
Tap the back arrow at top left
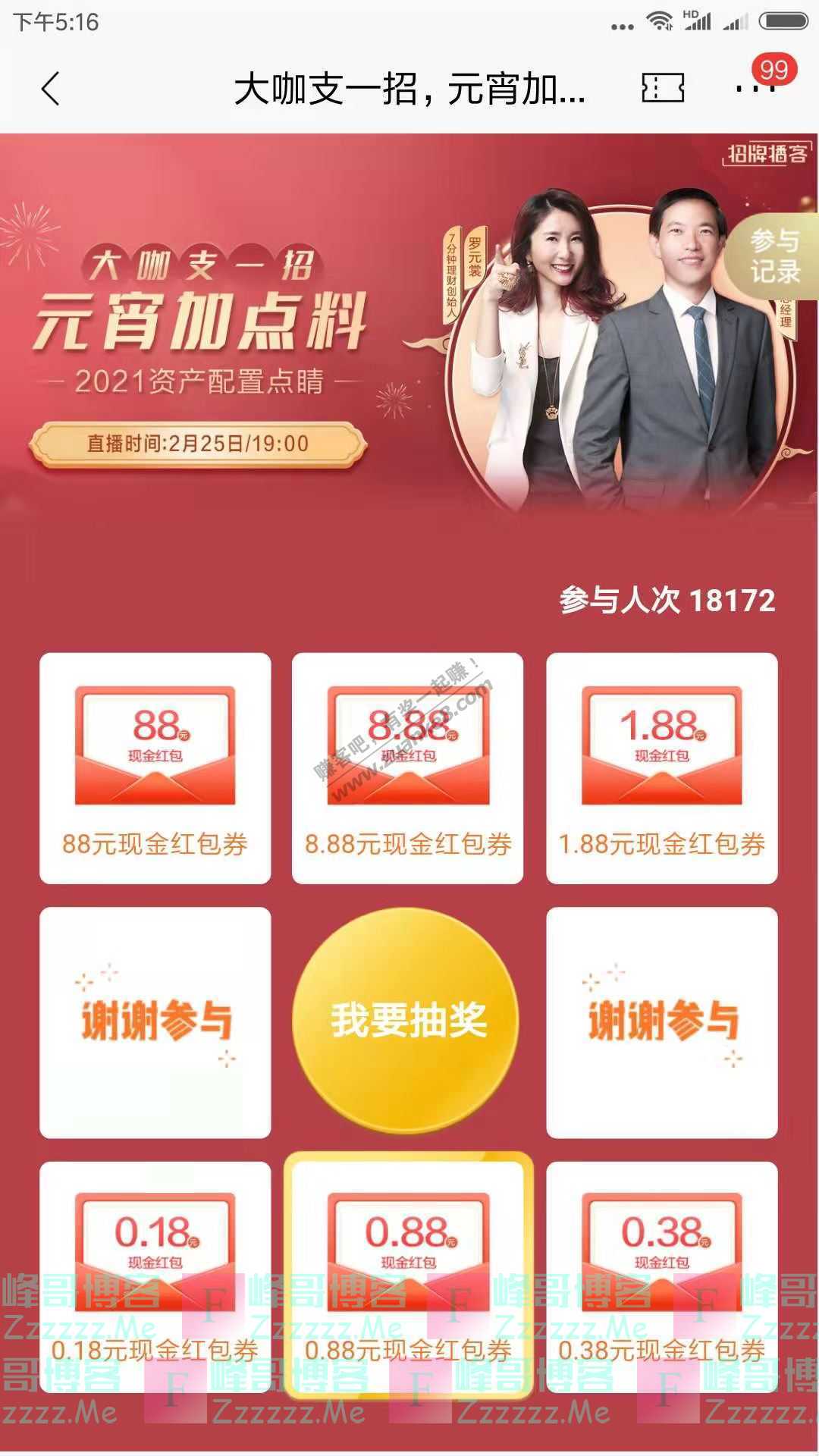pos(50,89)
